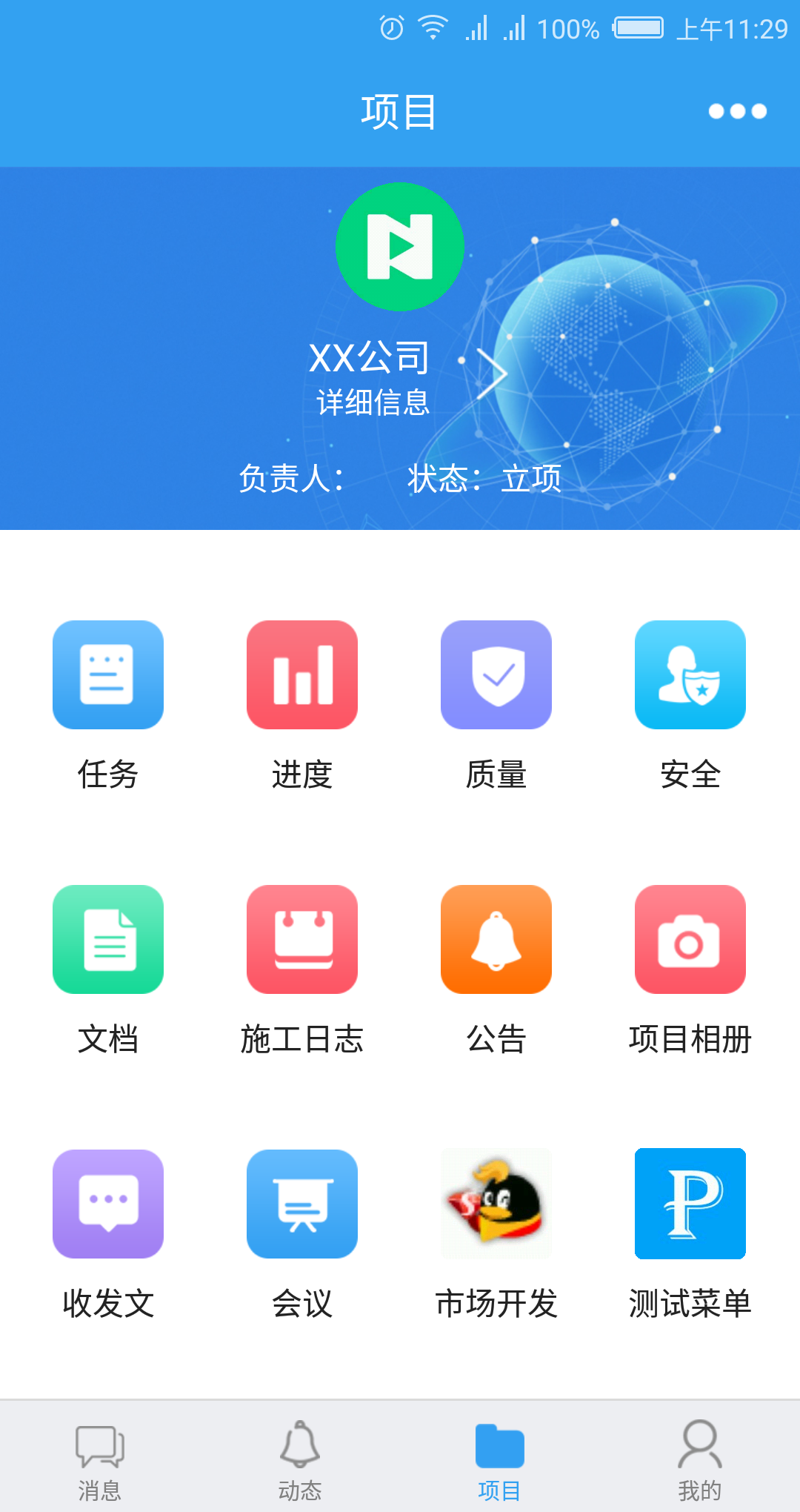Open the 任务 module

point(108,675)
